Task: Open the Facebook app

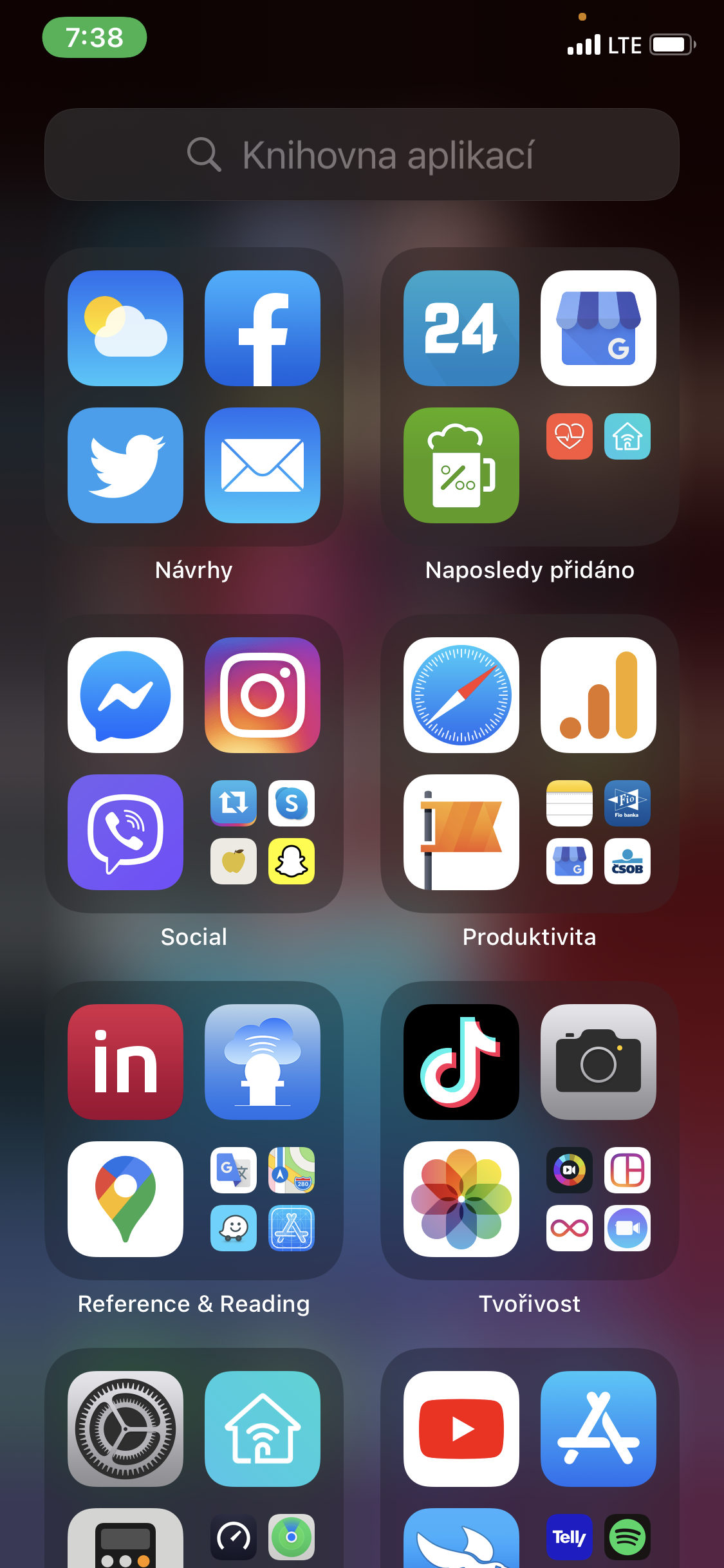Action: coord(263,328)
